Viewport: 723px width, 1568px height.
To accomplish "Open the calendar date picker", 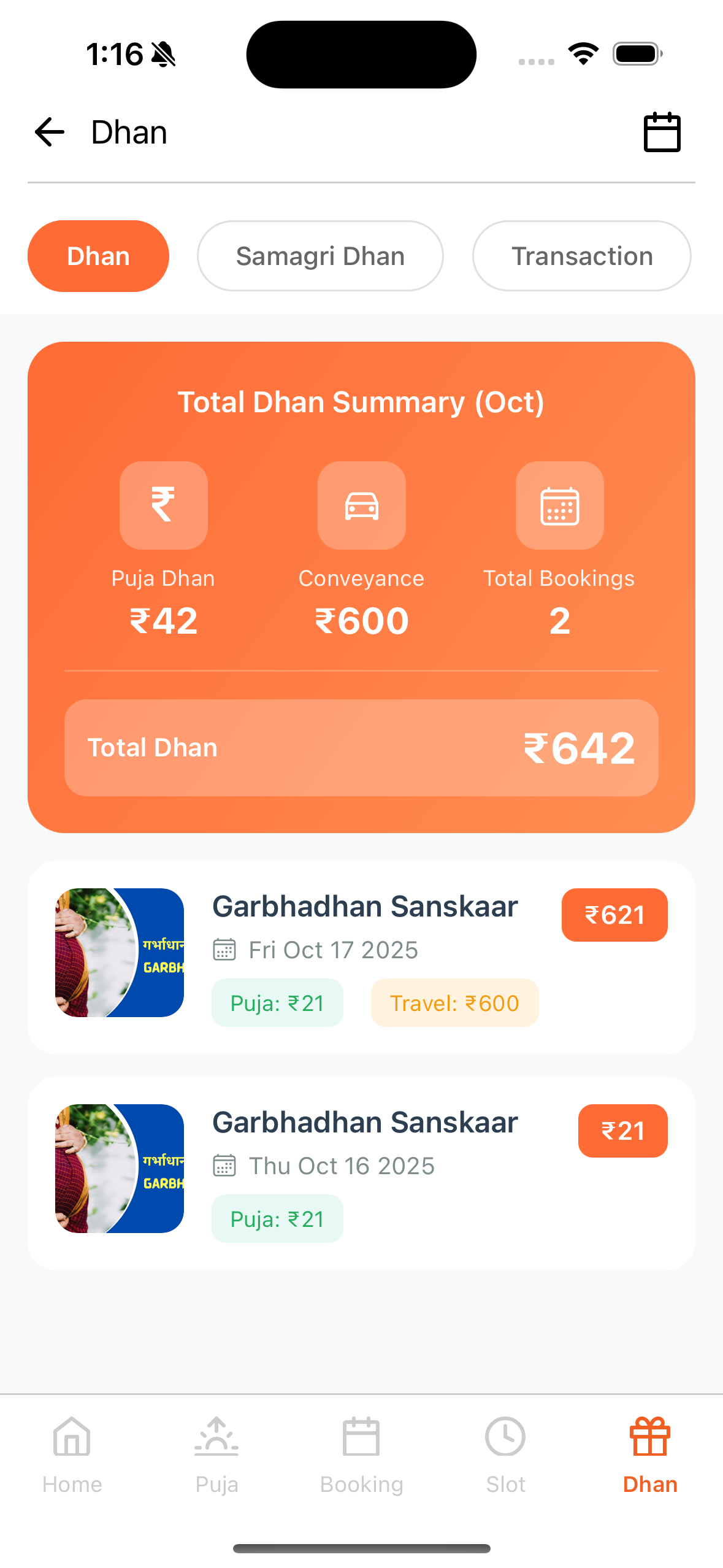I will coord(662,132).
